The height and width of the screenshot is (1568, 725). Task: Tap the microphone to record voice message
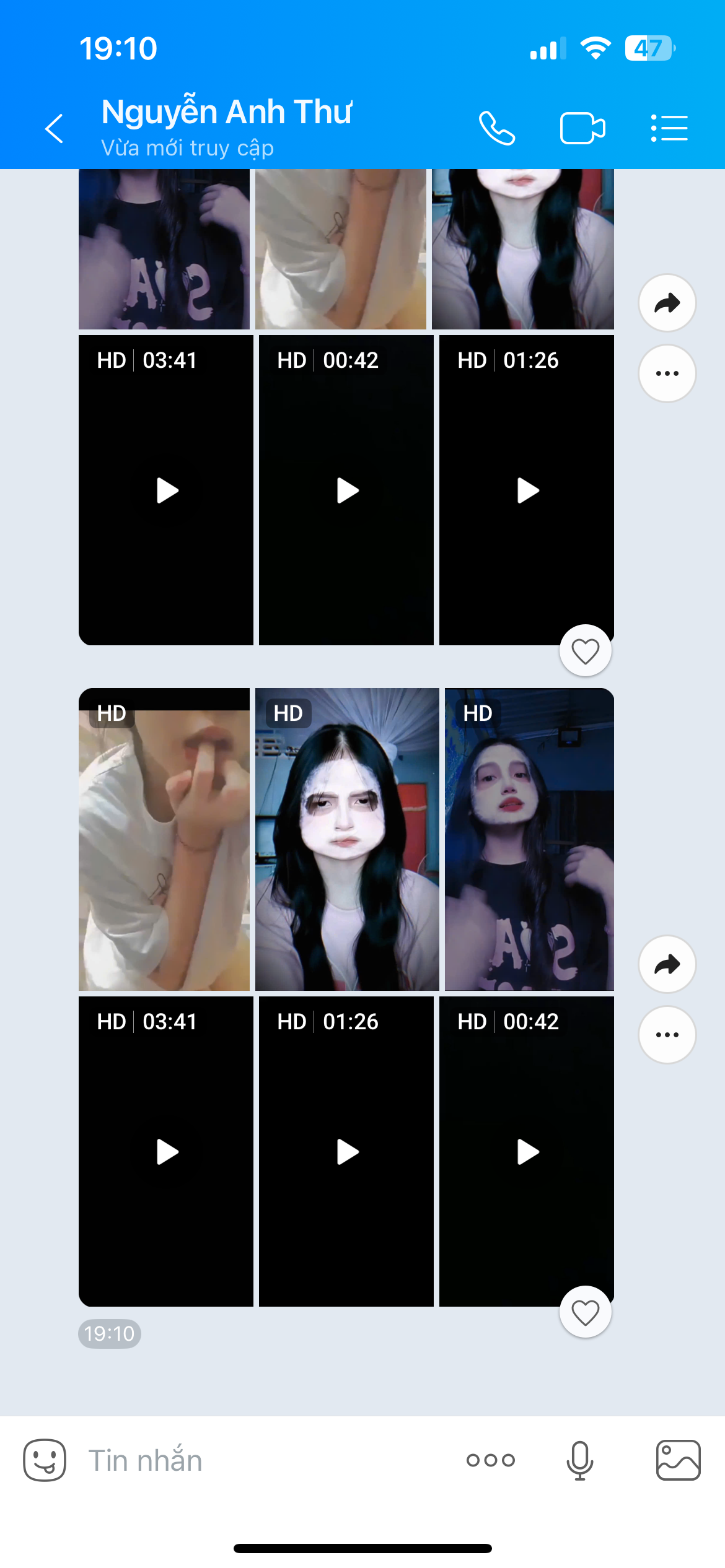[x=579, y=1460]
